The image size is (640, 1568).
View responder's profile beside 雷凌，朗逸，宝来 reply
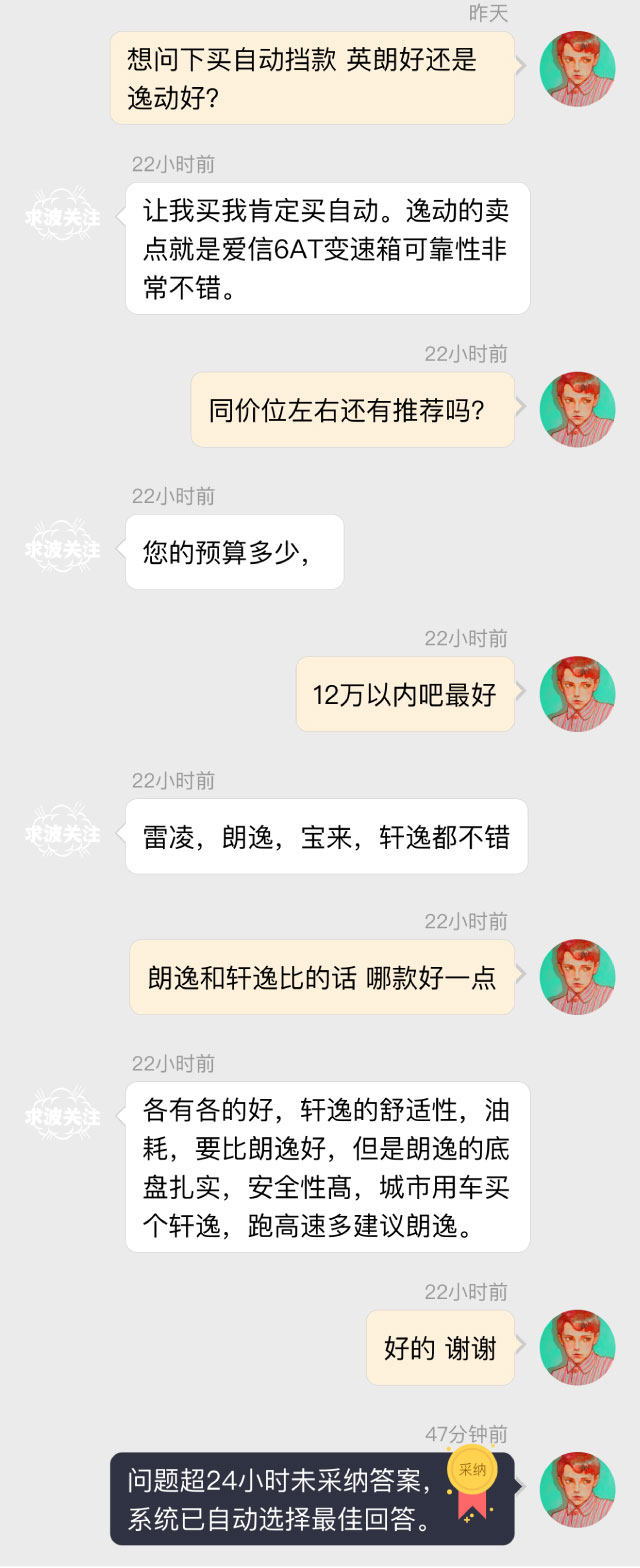tap(63, 831)
